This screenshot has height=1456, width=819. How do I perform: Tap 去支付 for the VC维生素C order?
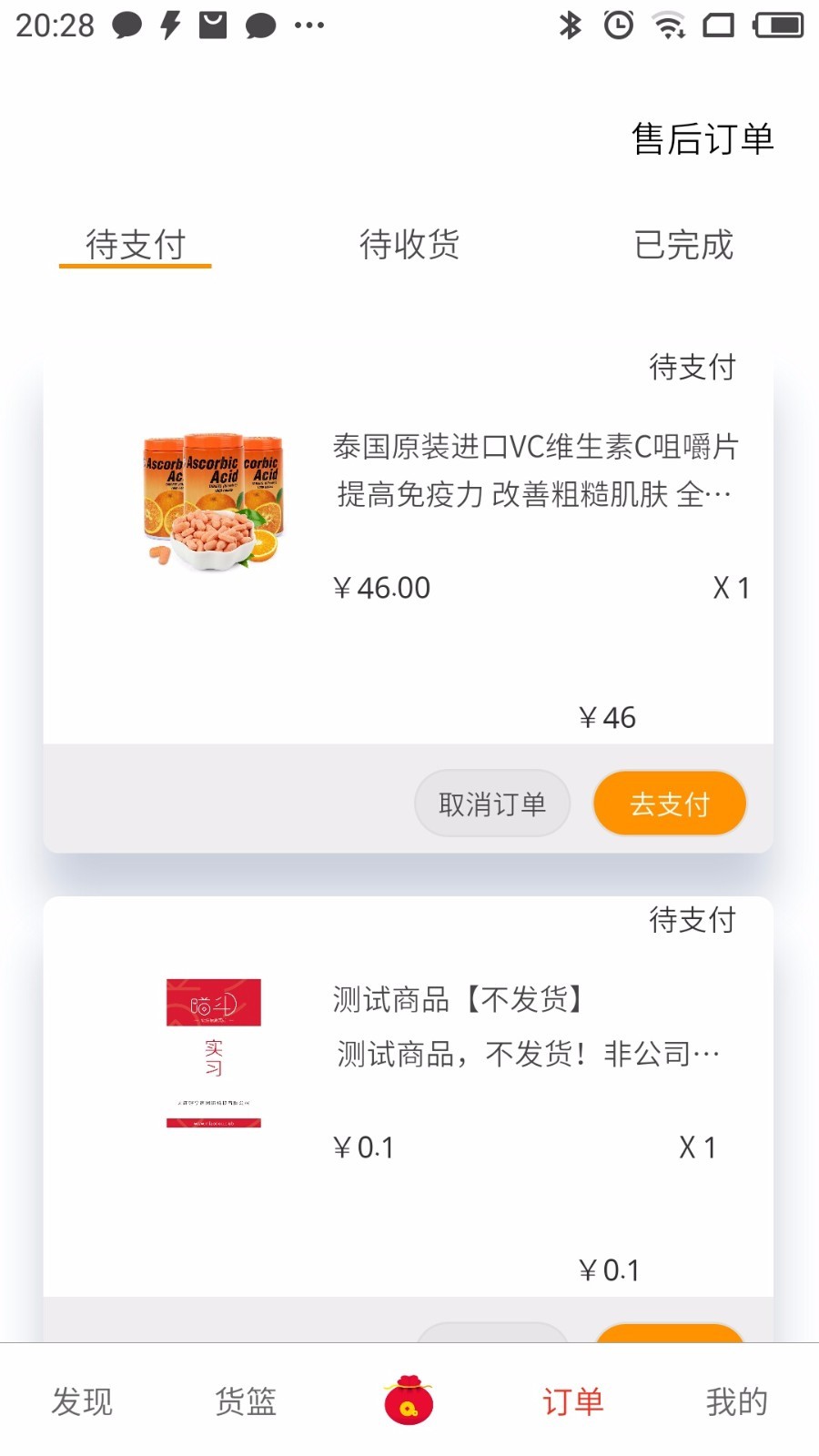click(x=670, y=804)
